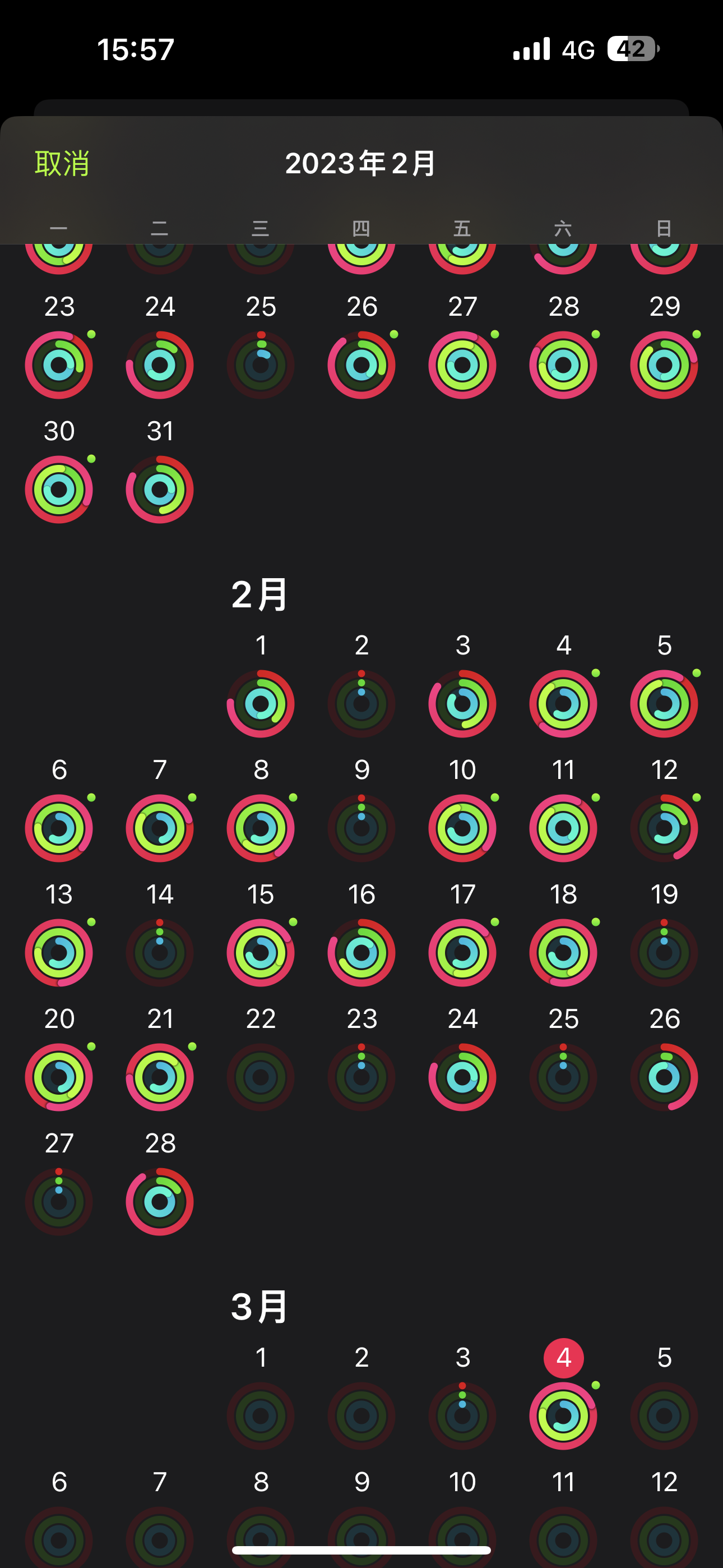Tap 取消 to cancel the calendar

pyautogui.click(x=62, y=163)
